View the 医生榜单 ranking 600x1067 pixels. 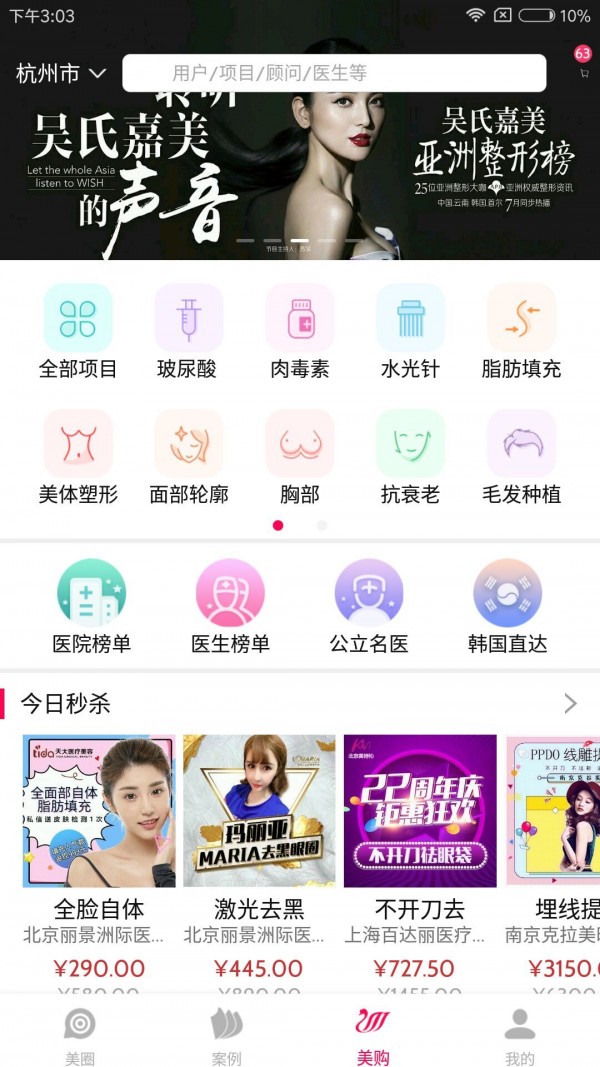[x=230, y=607]
